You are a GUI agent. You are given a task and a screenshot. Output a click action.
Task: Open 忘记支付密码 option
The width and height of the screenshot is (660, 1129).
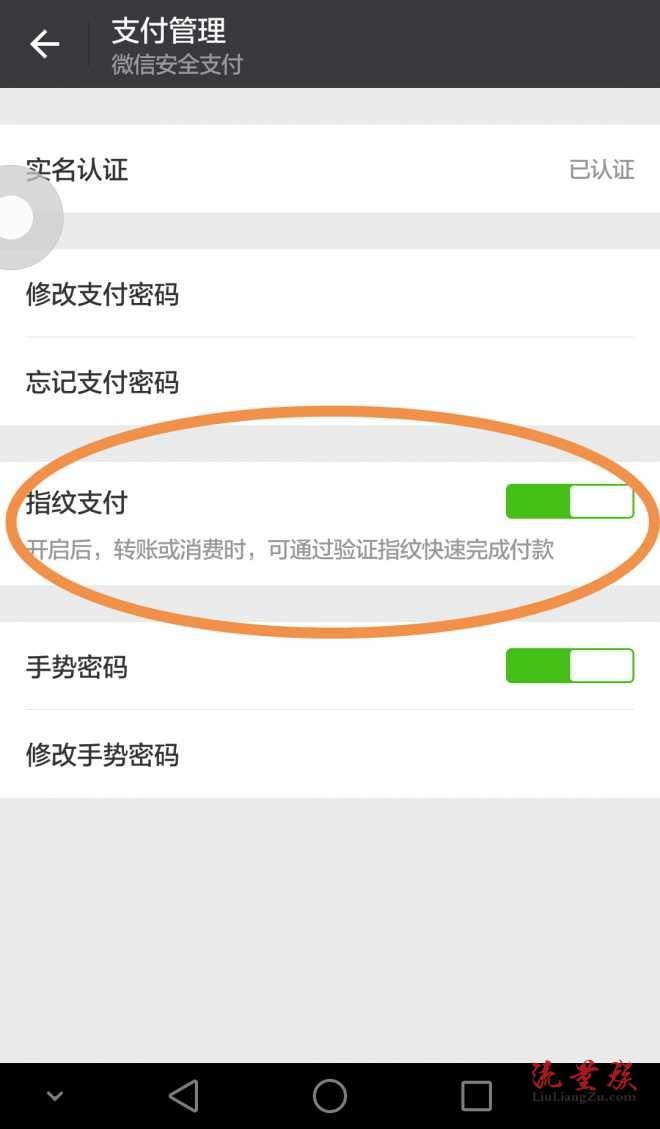pyautogui.click(x=330, y=382)
